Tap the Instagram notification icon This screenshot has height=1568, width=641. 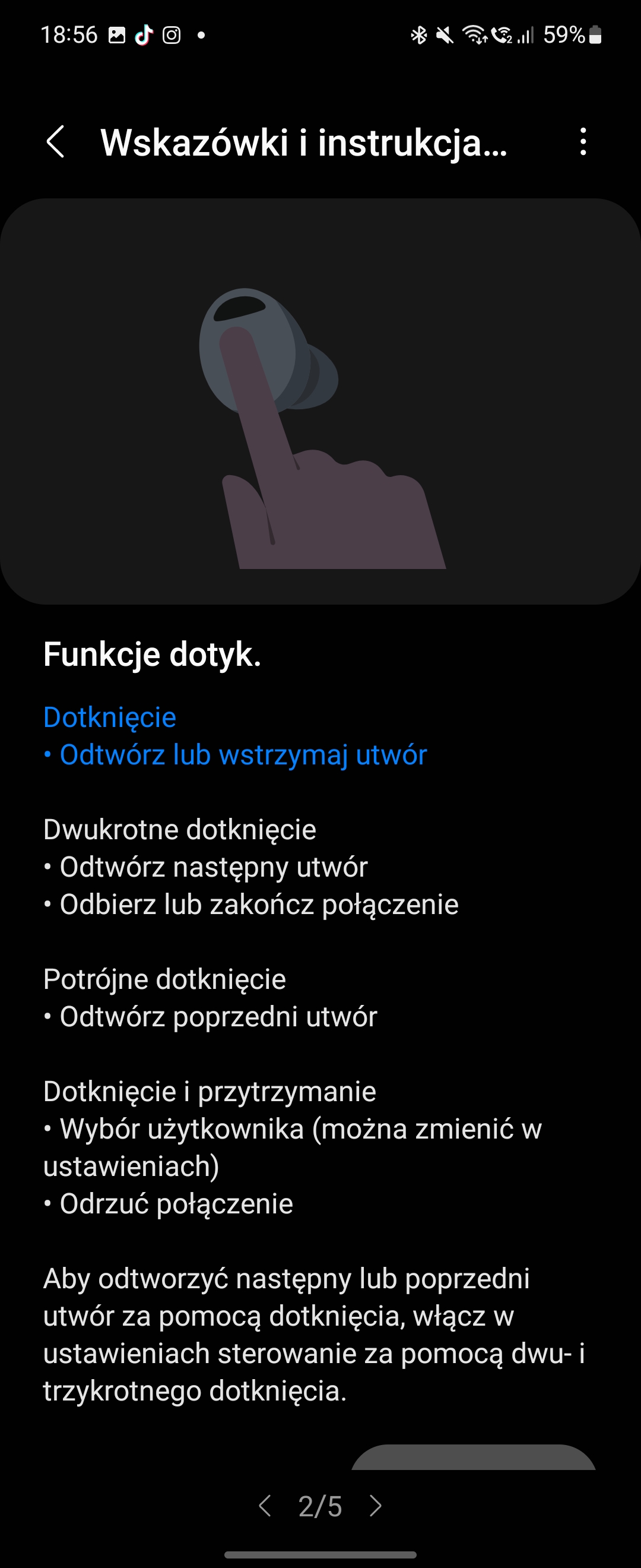point(172,35)
